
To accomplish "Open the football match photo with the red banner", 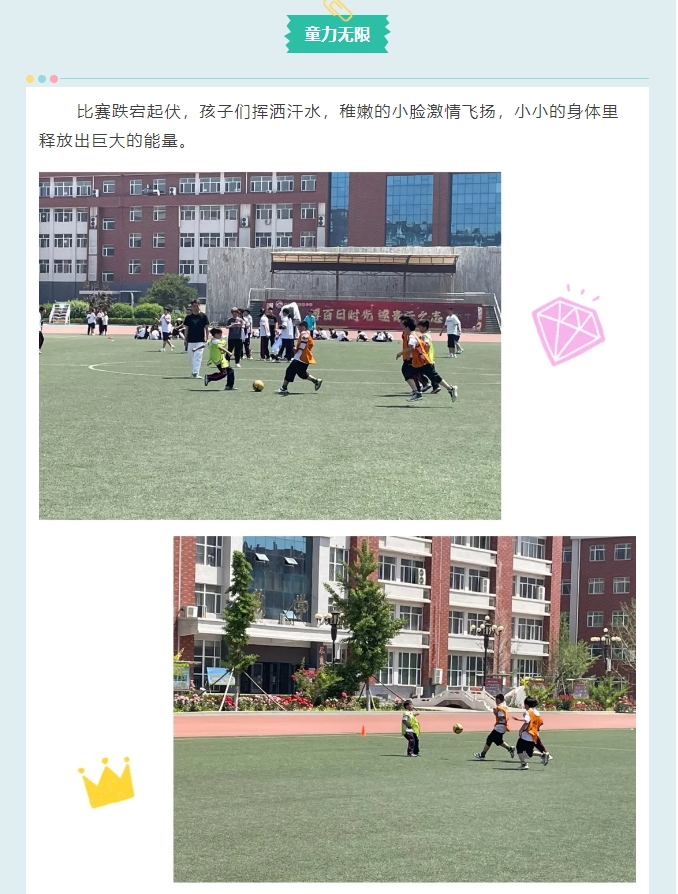I will point(270,345).
